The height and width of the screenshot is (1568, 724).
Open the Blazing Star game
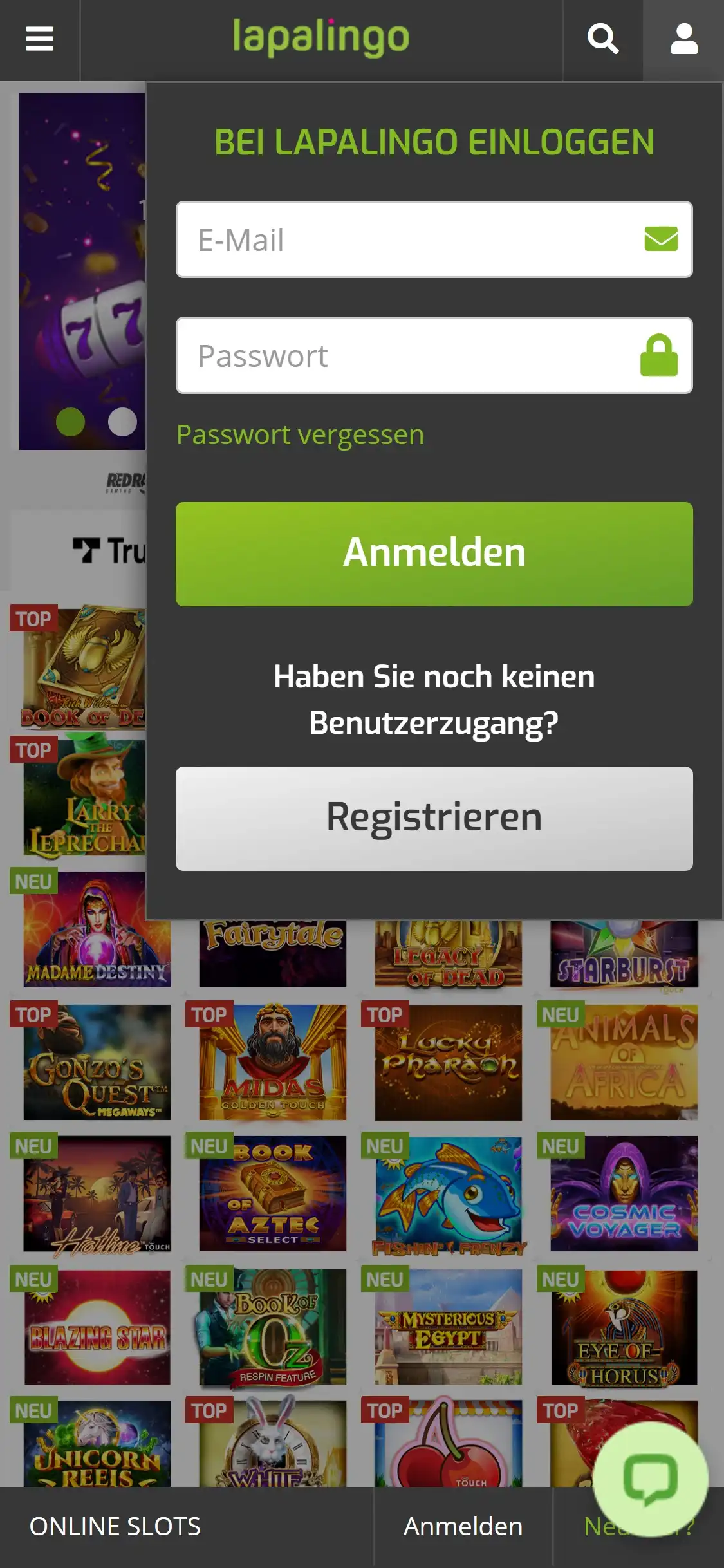pyautogui.click(x=97, y=1326)
